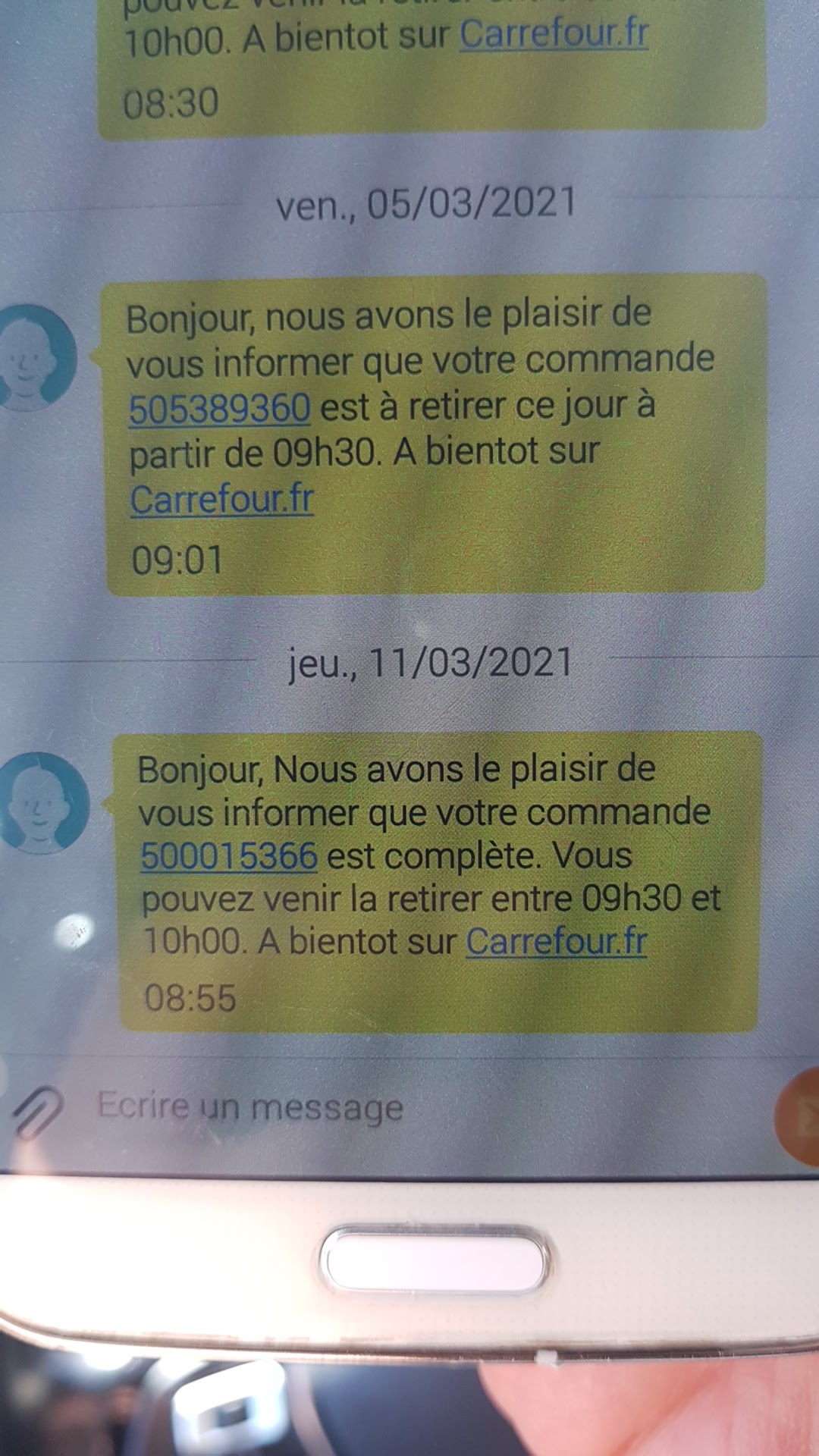Open sender avatar beside 08:55 message

[42, 802]
